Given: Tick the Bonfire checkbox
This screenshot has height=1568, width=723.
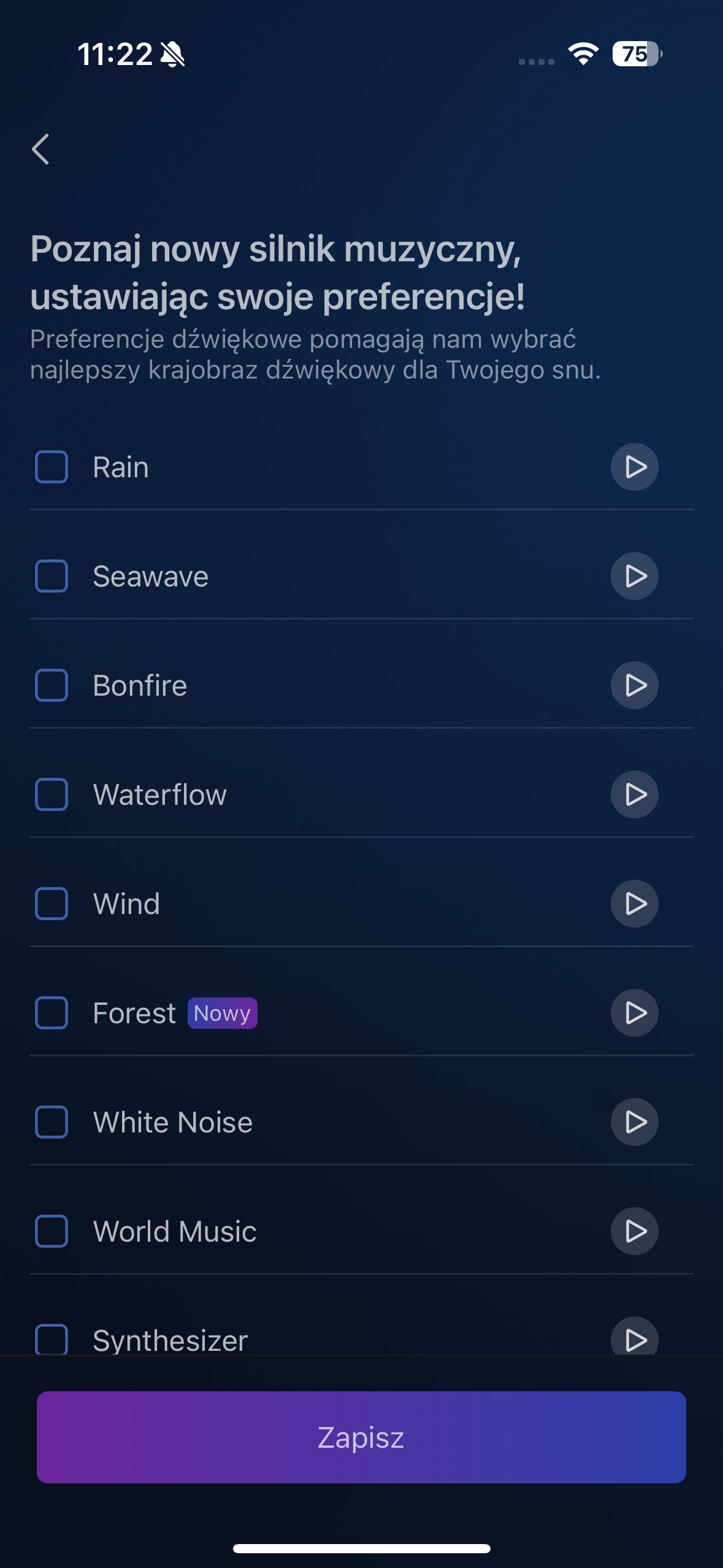Looking at the screenshot, I should (x=52, y=685).
